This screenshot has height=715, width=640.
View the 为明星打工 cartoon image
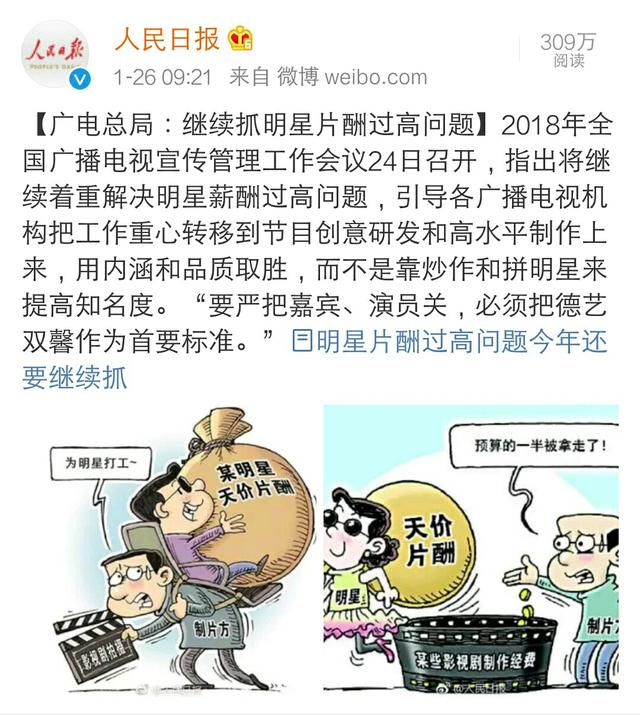tap(167, 550)
